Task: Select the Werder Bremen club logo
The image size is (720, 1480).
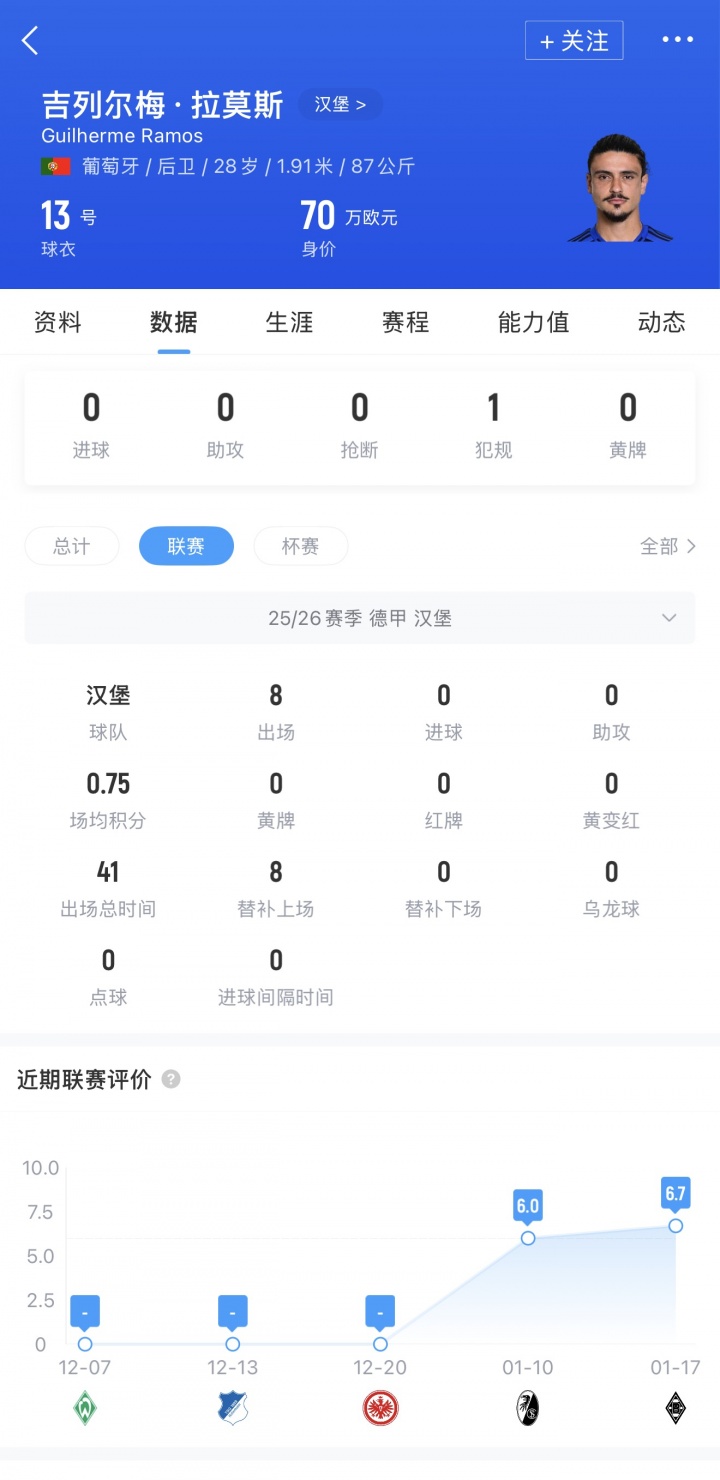Action: pos(84,1408)
